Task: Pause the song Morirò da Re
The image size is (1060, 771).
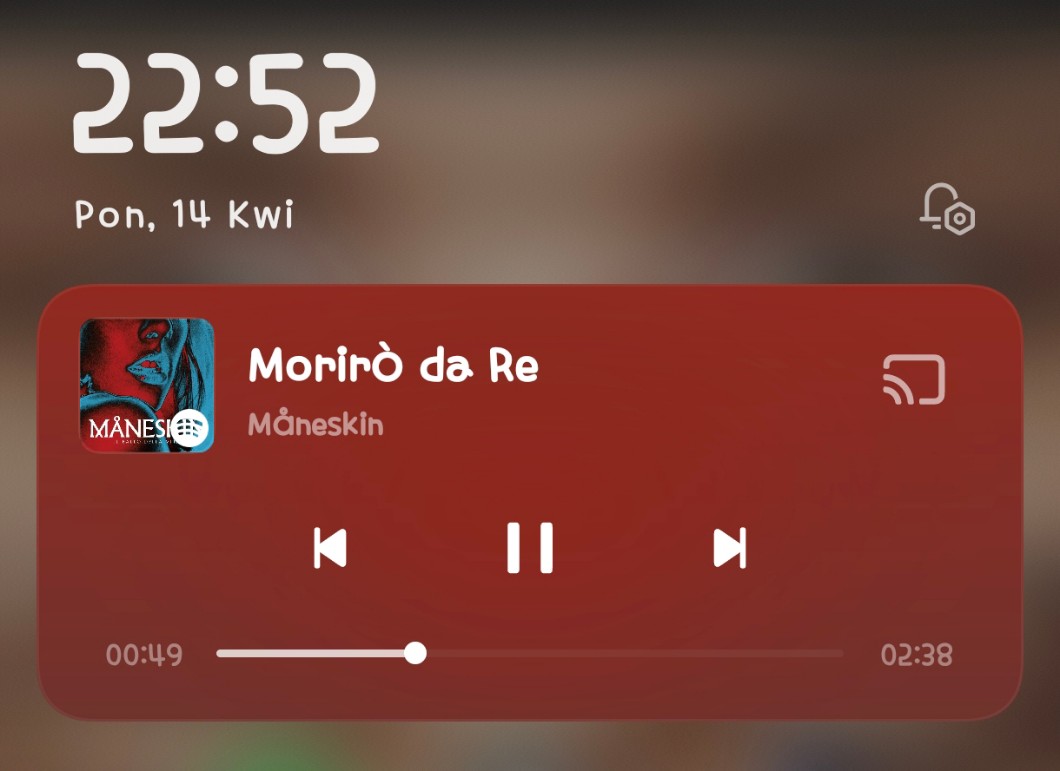Action: 530,548
